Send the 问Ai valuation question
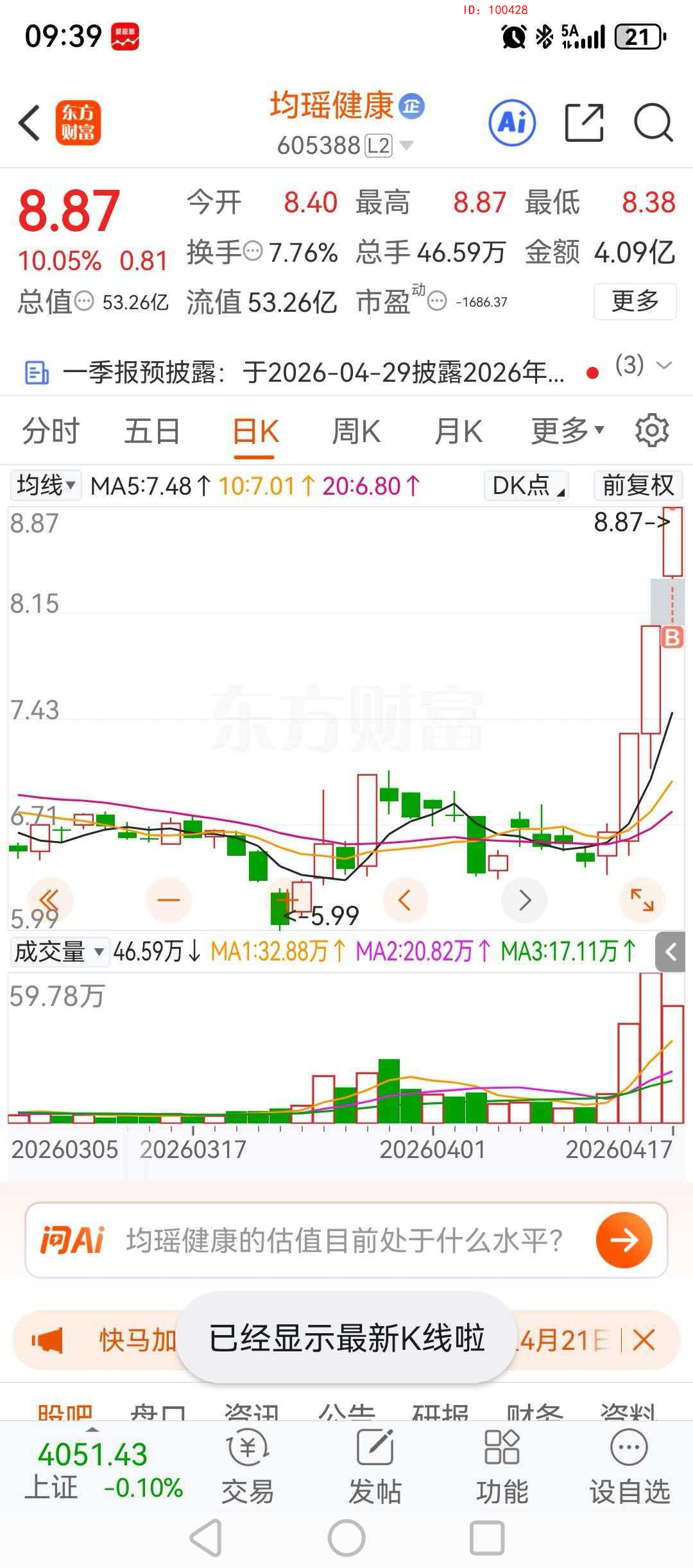693x1568 pixels. click(624, 1240)
